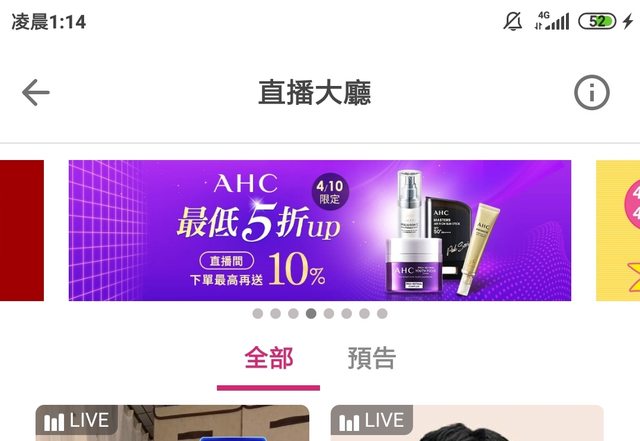
Task: Open the red banner on the left
Action: (x=21, y=230)
